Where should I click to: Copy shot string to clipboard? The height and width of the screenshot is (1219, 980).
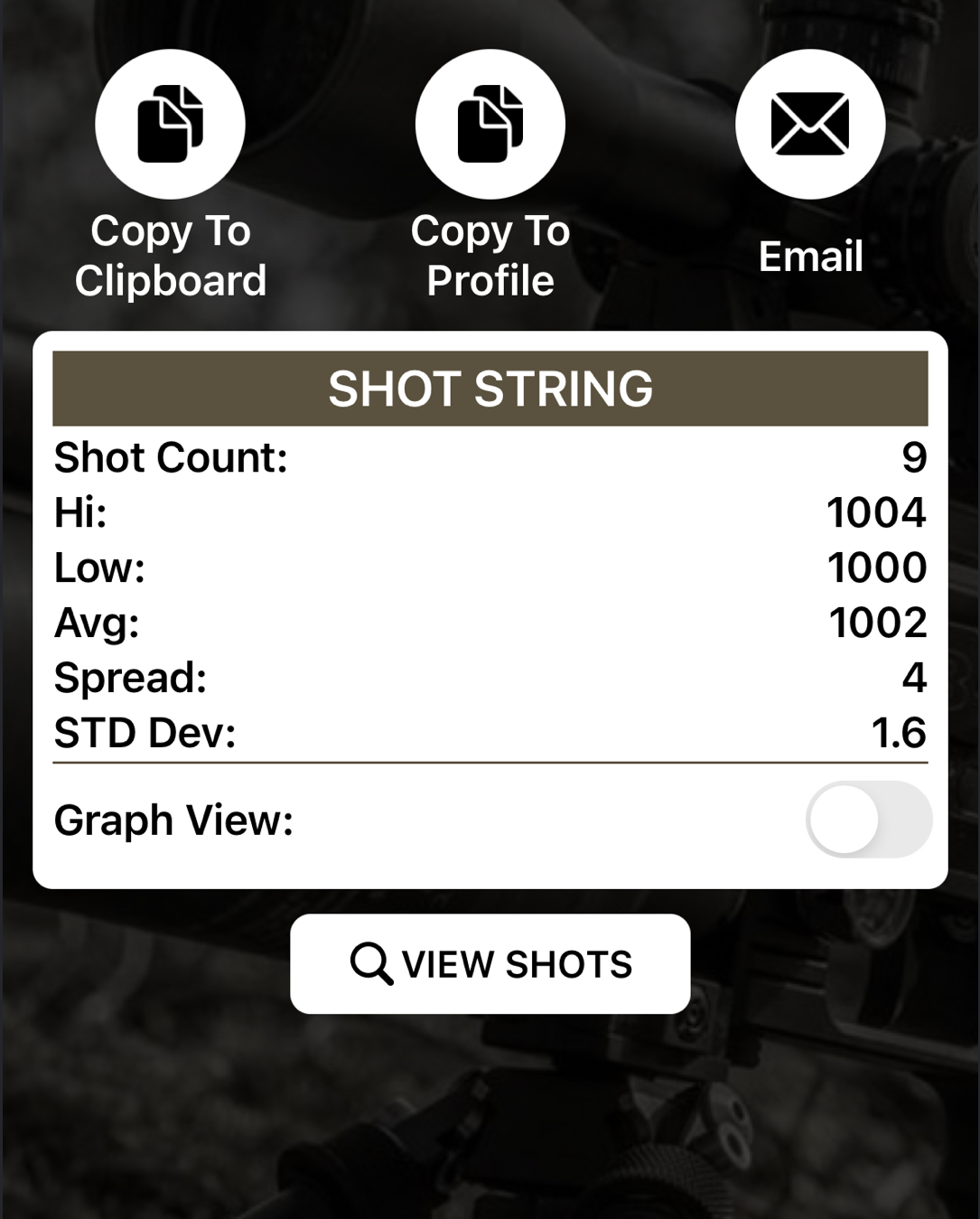pos(170,125)
